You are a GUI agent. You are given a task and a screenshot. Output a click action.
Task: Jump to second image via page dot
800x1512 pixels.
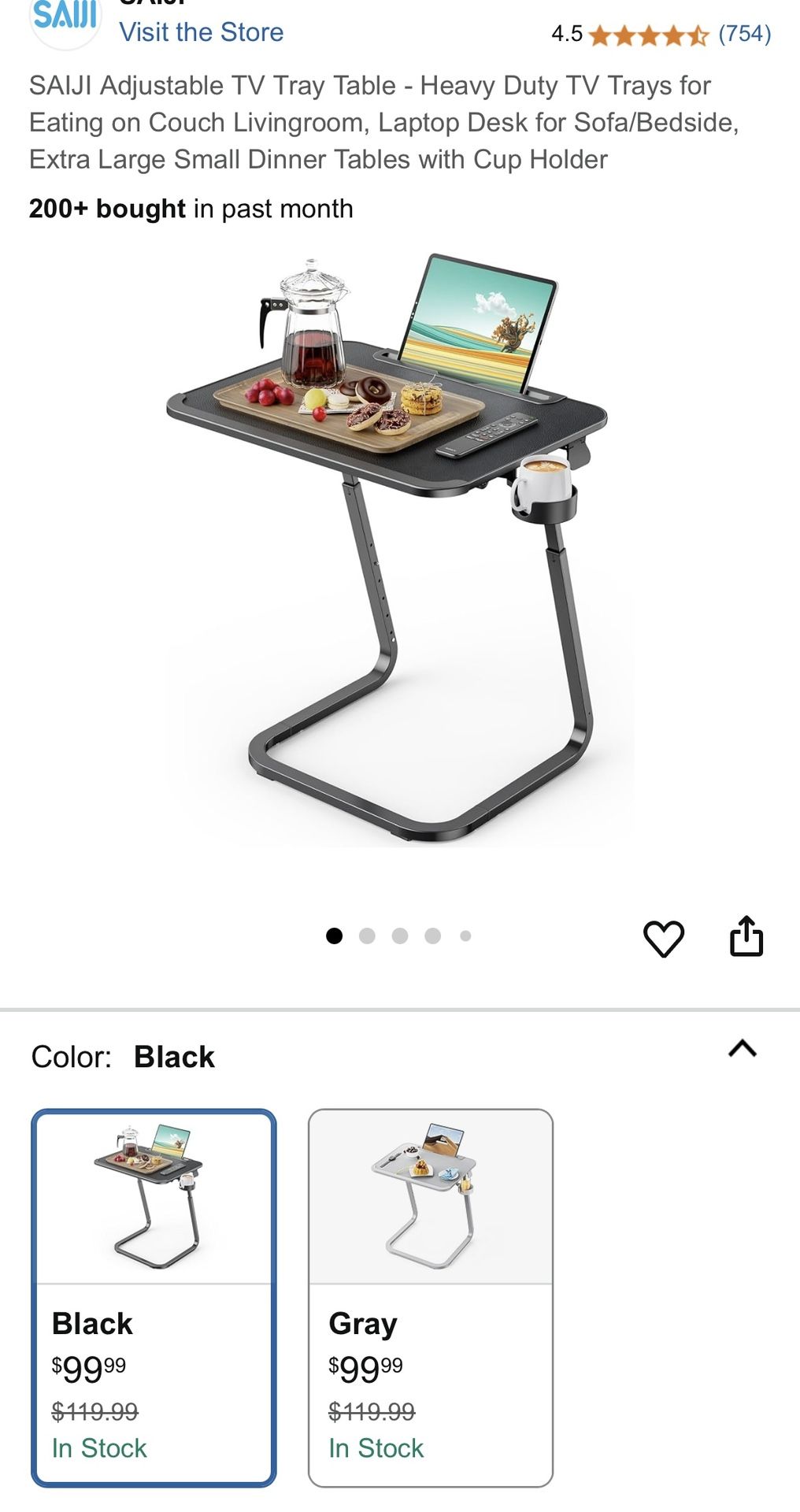[367, 936]
